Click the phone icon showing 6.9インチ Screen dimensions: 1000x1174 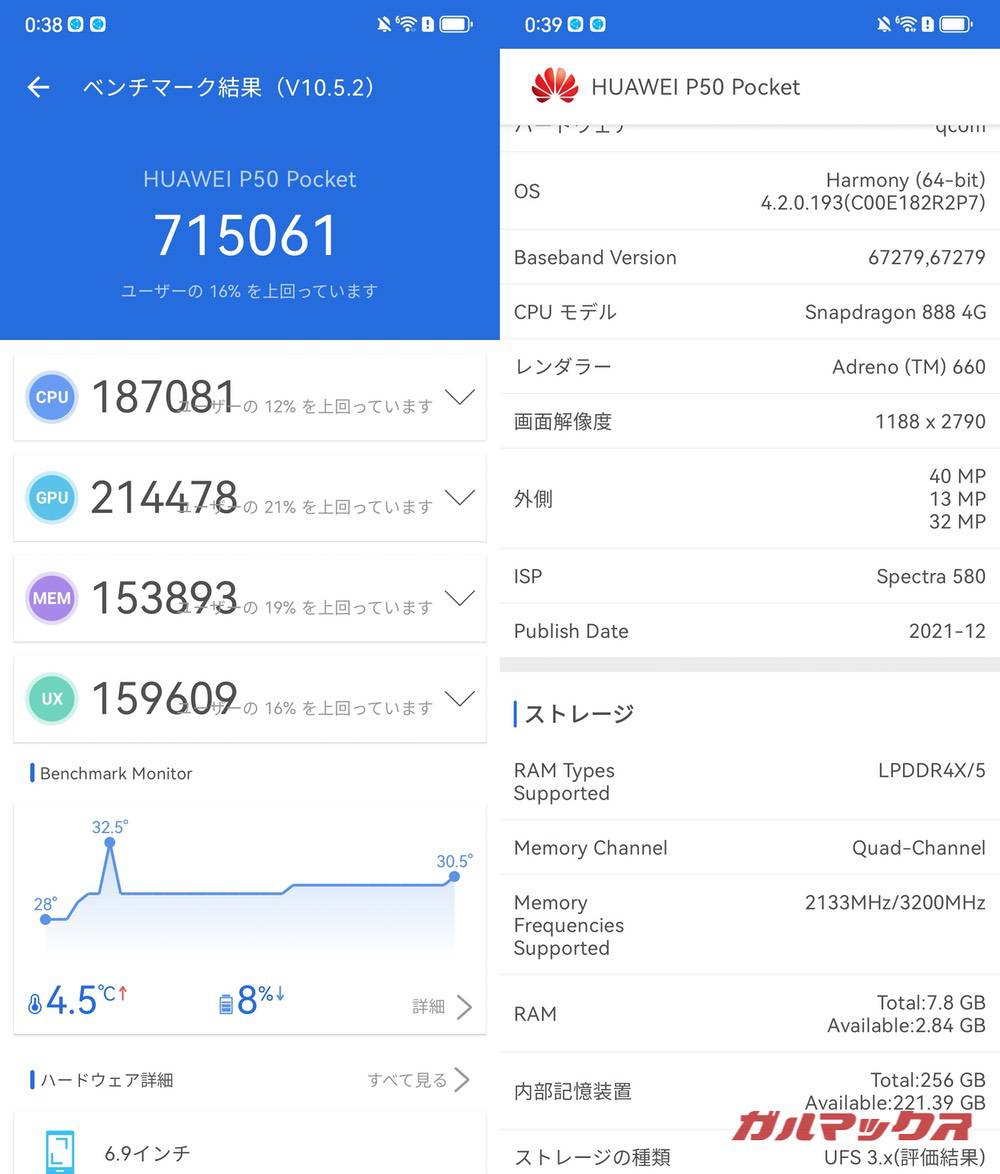[62, 1148]
